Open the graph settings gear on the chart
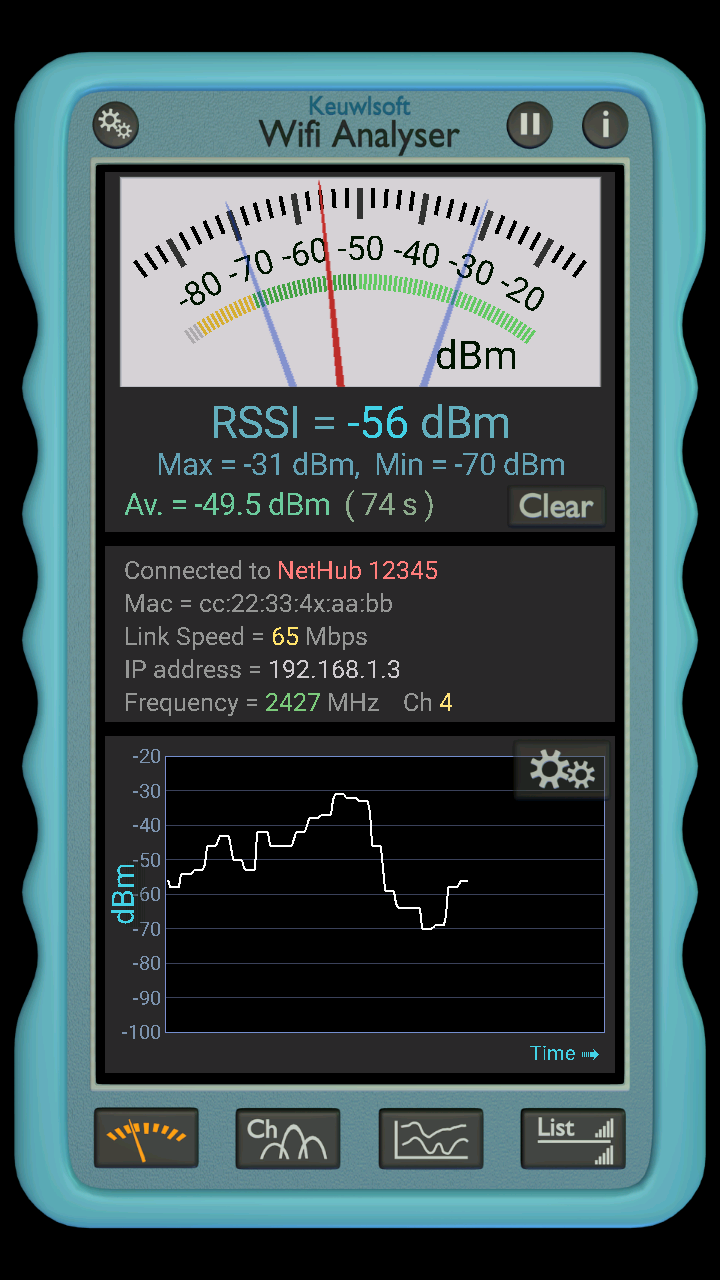Screen dimensions: 720x1280 [x=561, y=770]
